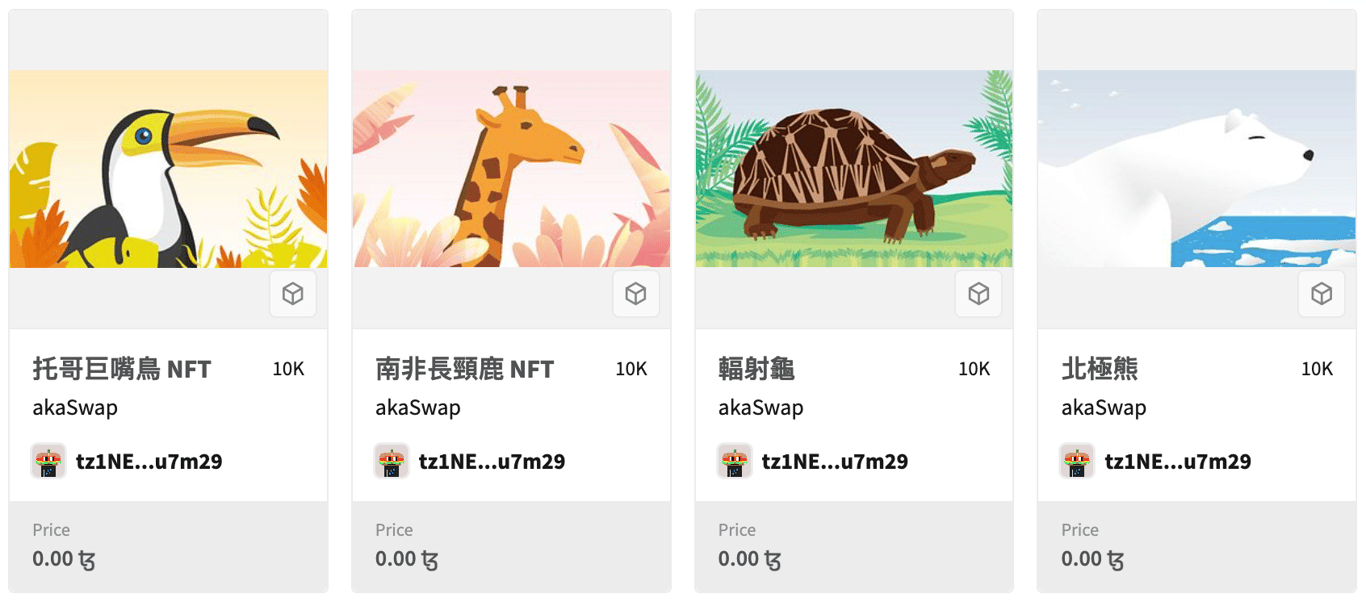View creator tz1NE...u7m29 under 輻射龜

point(834,461)
